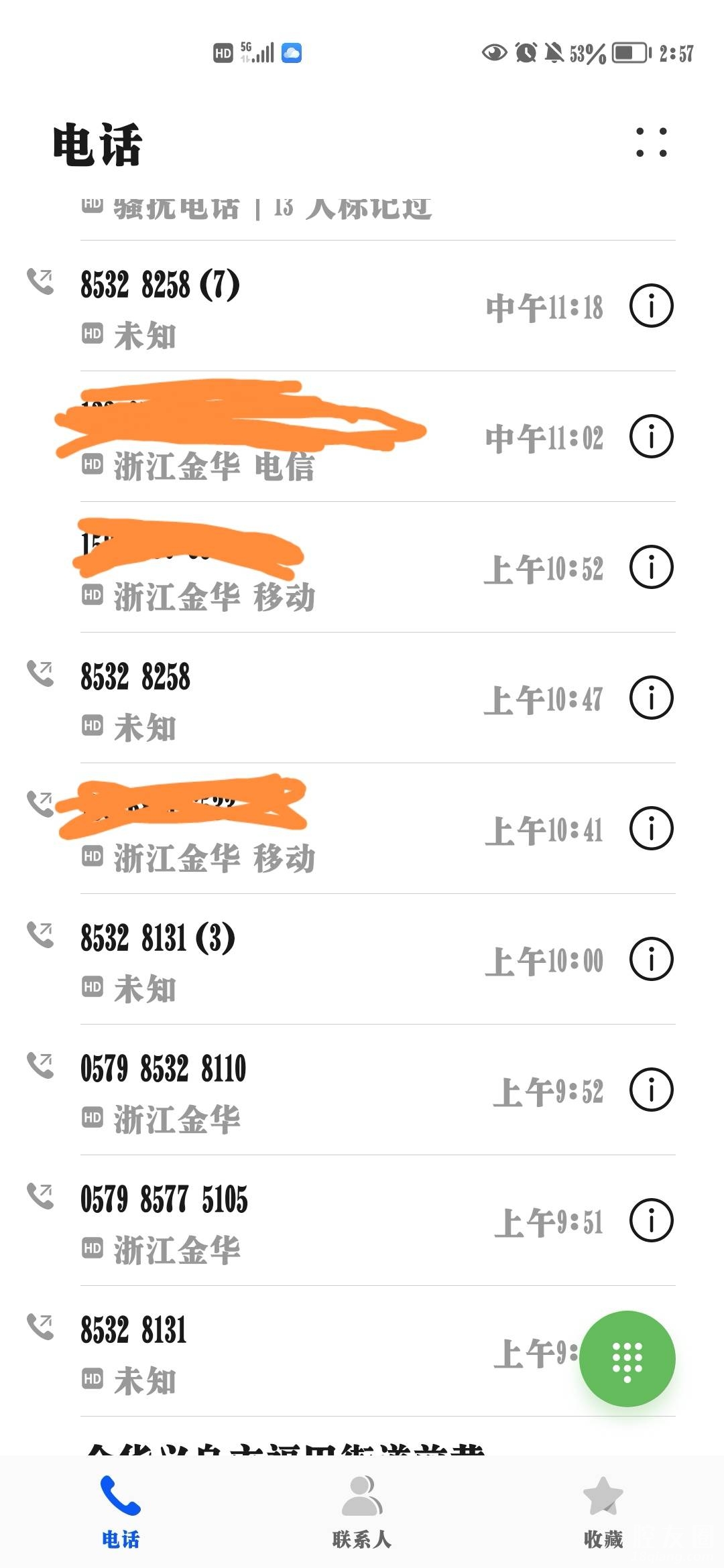View details for the 中午11:18 call

click(651, 306)
